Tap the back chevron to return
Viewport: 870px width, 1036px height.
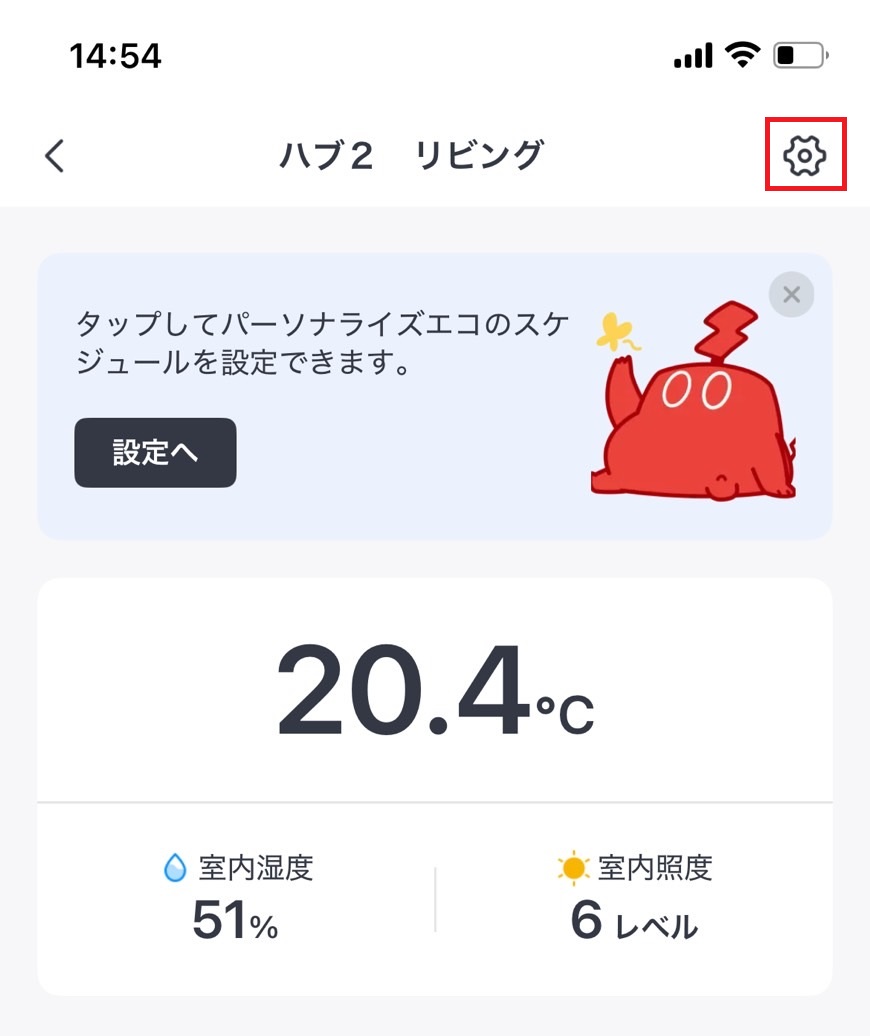(x=55, y=156)
